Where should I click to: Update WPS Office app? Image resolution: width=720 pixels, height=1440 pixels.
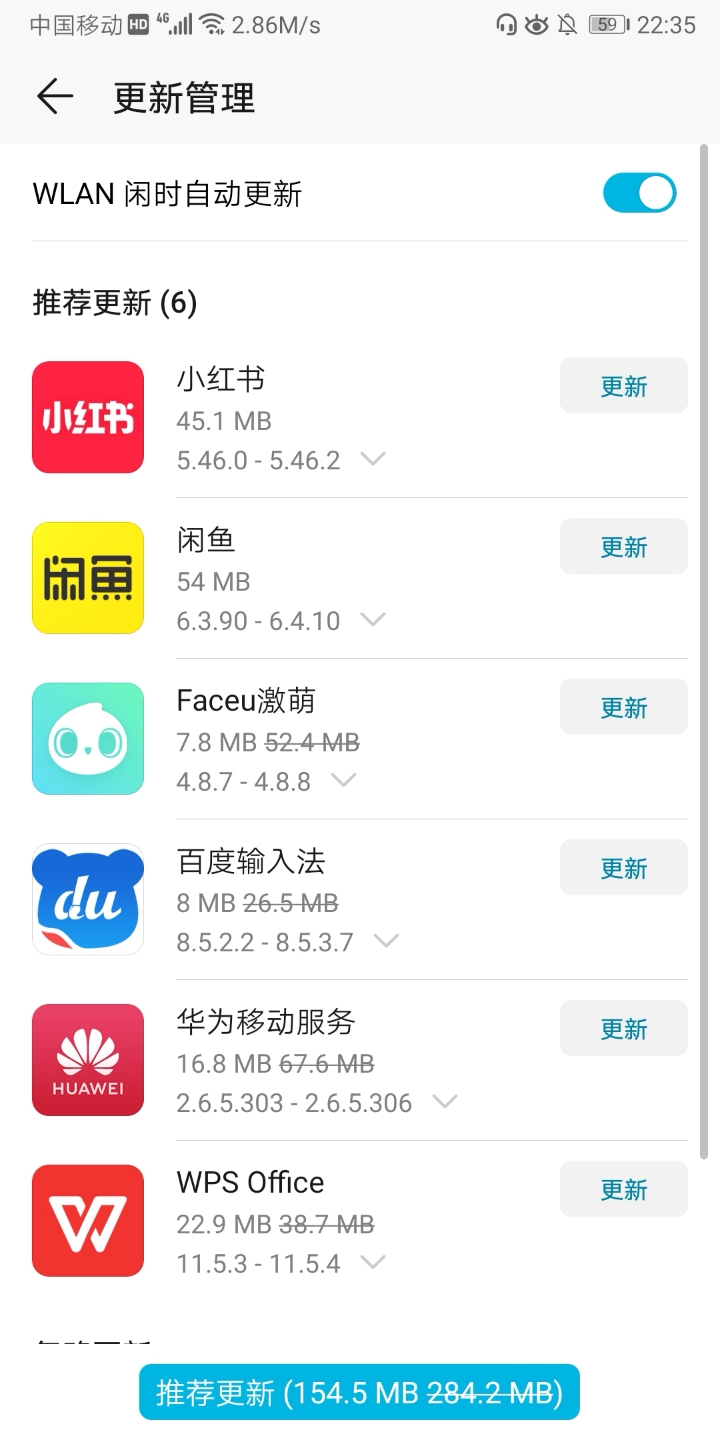pyautogui.click(x=623, y=1189)
